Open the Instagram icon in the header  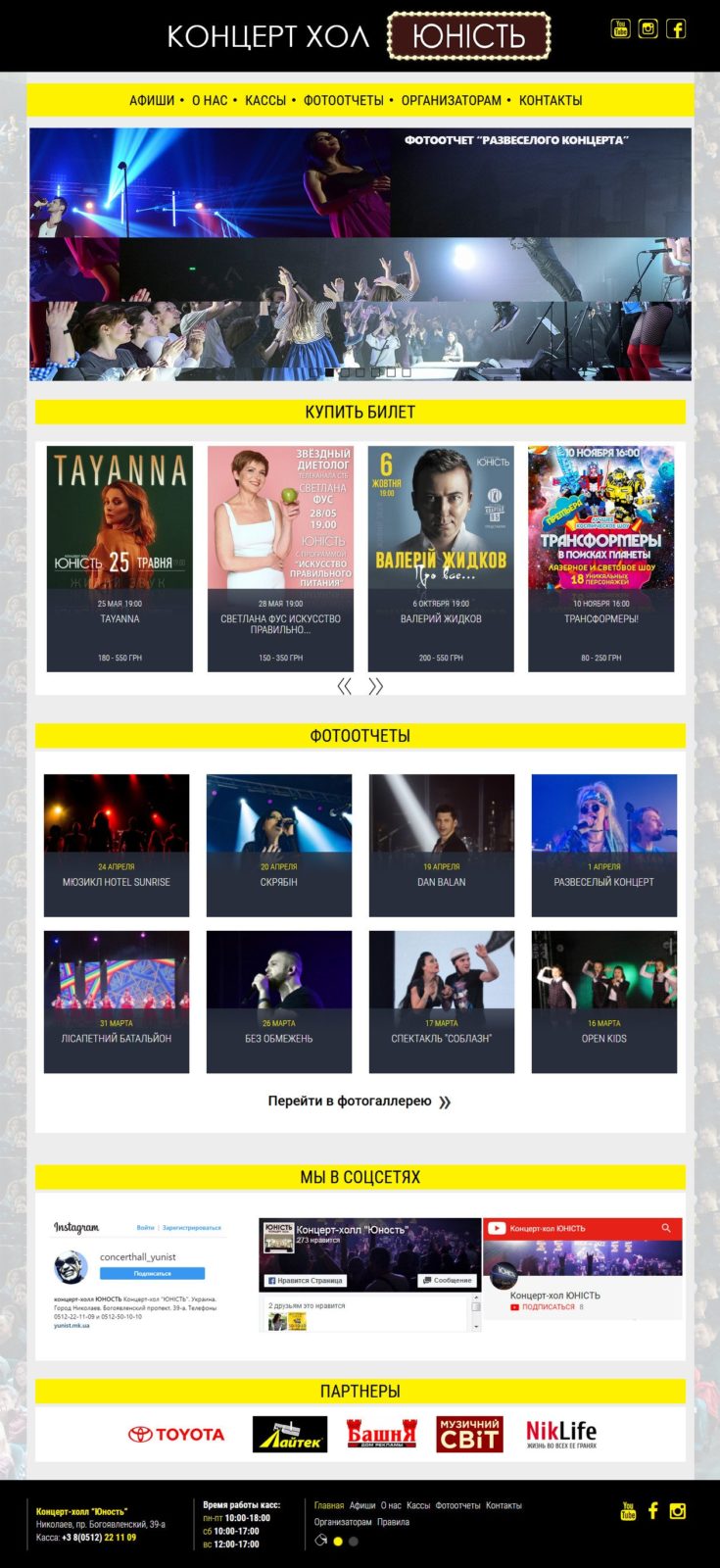pyautogui.click(x=648, y=28)
